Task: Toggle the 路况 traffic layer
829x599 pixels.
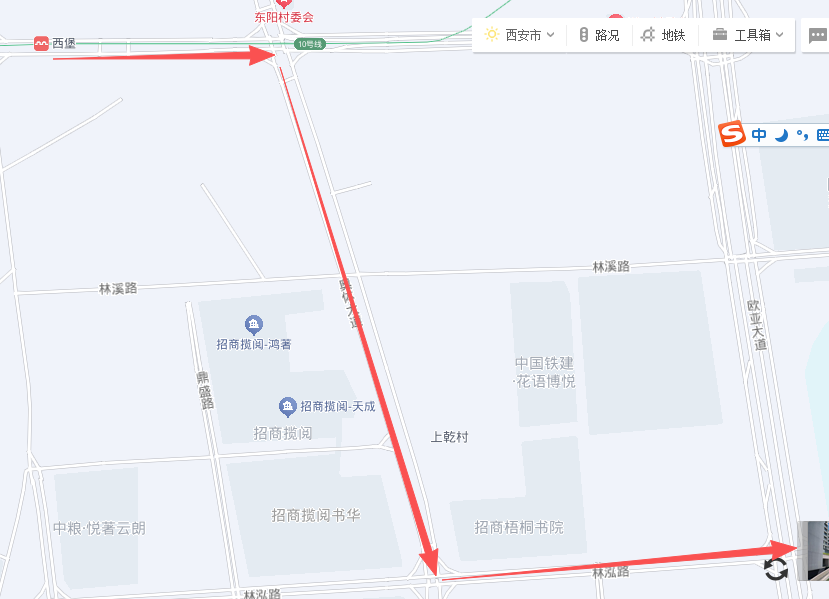Action: pyautogui.click(x=598, y=35)
